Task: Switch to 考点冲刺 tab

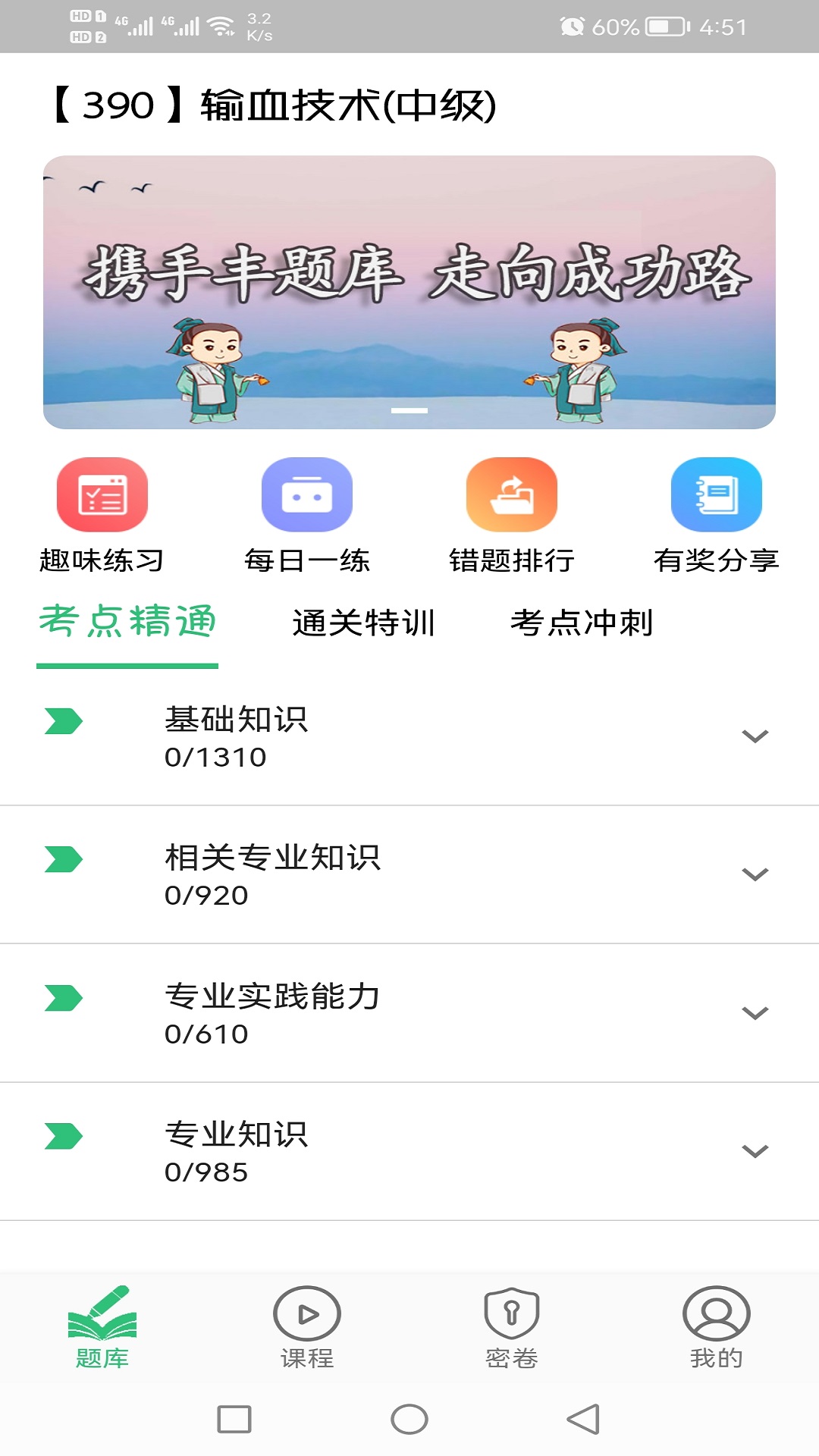Action: (582, 623)
